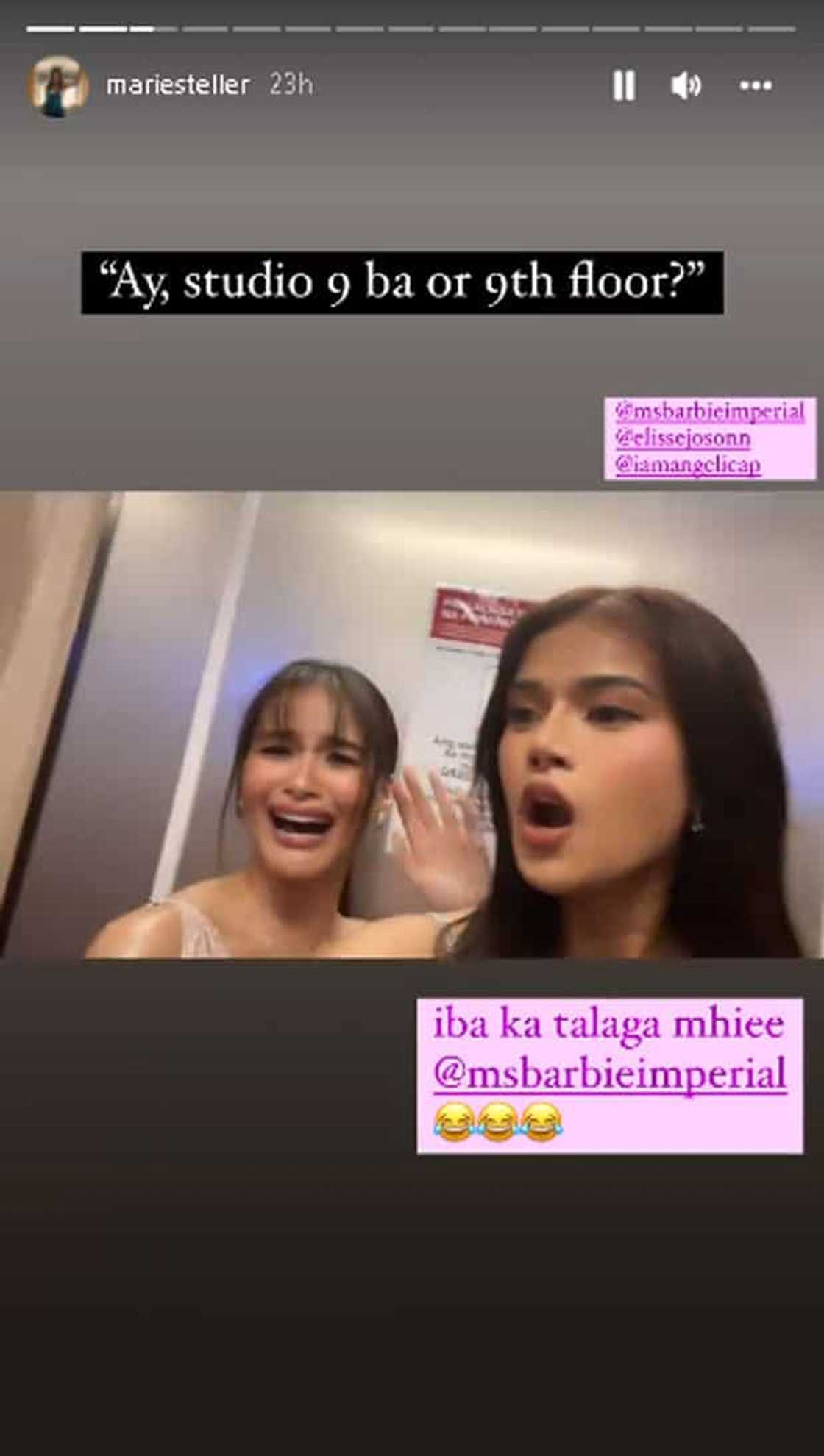The image size is (824, 1456).
Task: Open the @iamangelicap mention
Action: click(x=688, y=465)
